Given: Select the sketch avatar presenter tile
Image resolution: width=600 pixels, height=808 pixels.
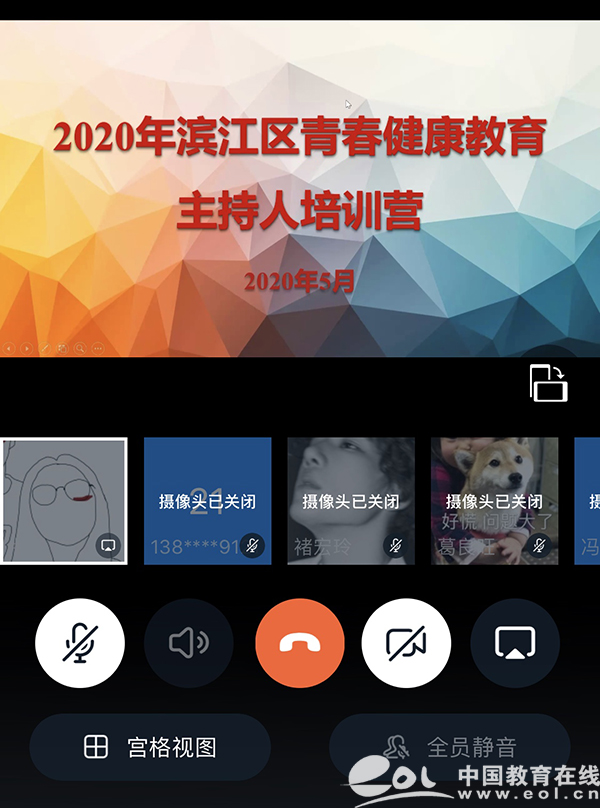Looking at the screenshot, I should click(x=63, y=501).
